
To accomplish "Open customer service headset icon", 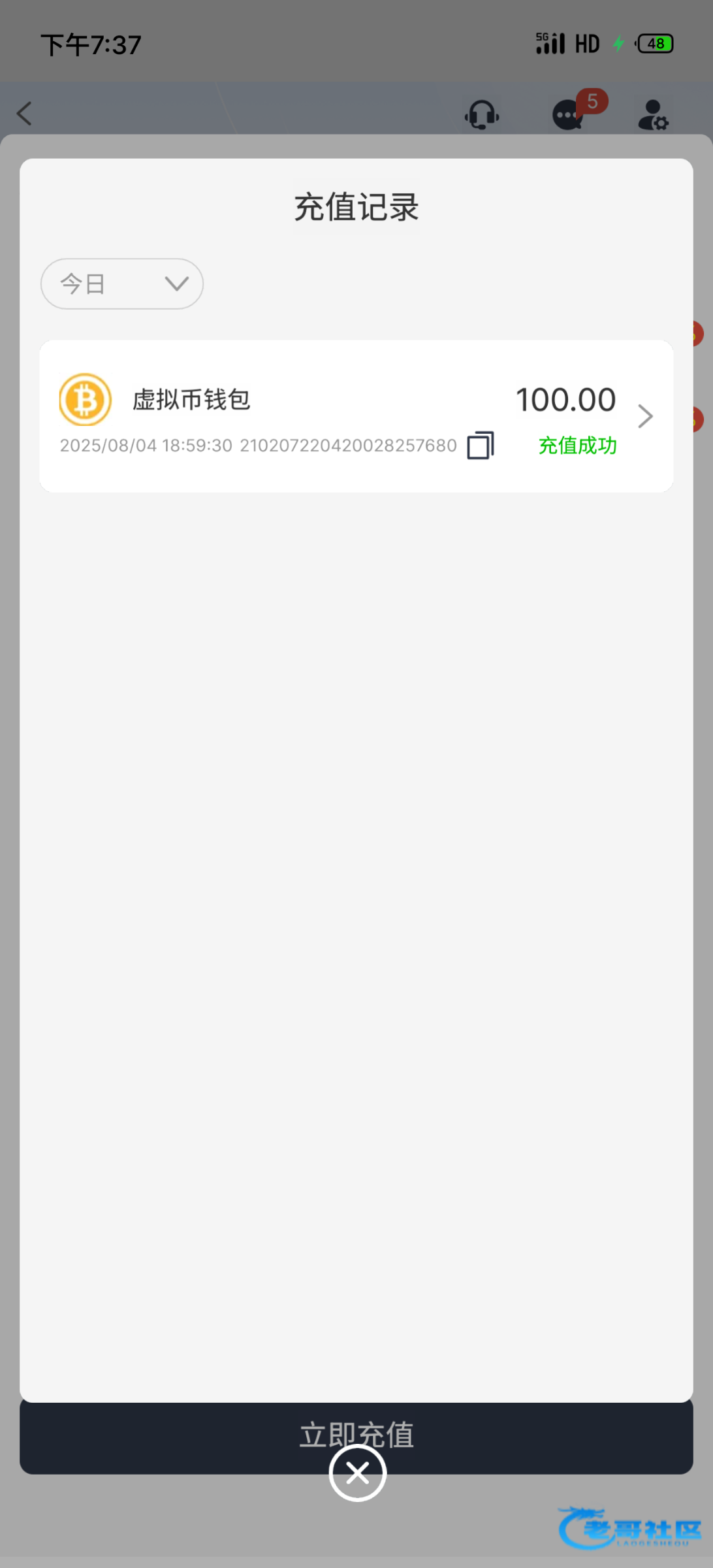I will pos(482,114).
